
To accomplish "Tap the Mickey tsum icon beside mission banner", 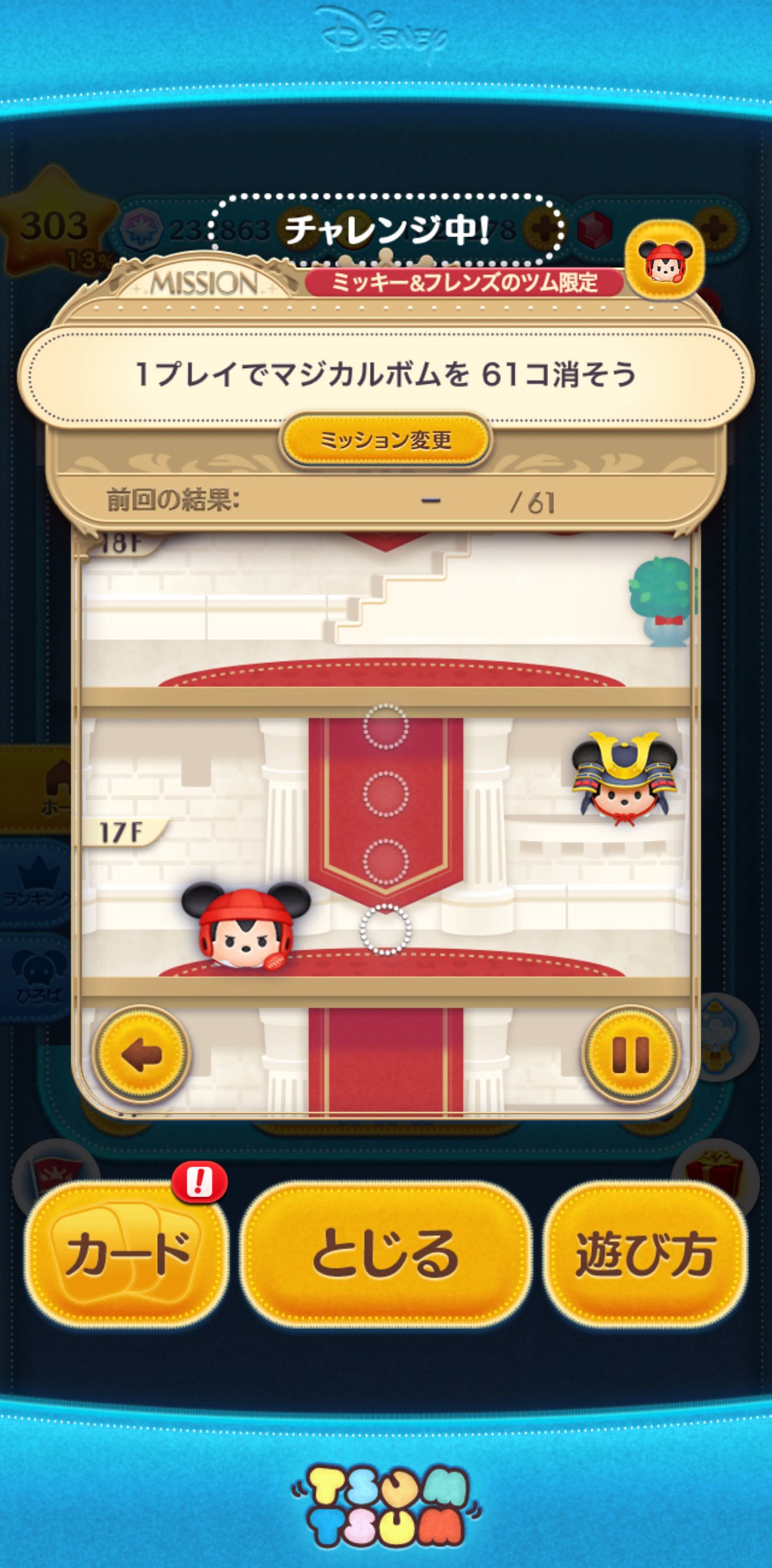I will tap(664, 261).
